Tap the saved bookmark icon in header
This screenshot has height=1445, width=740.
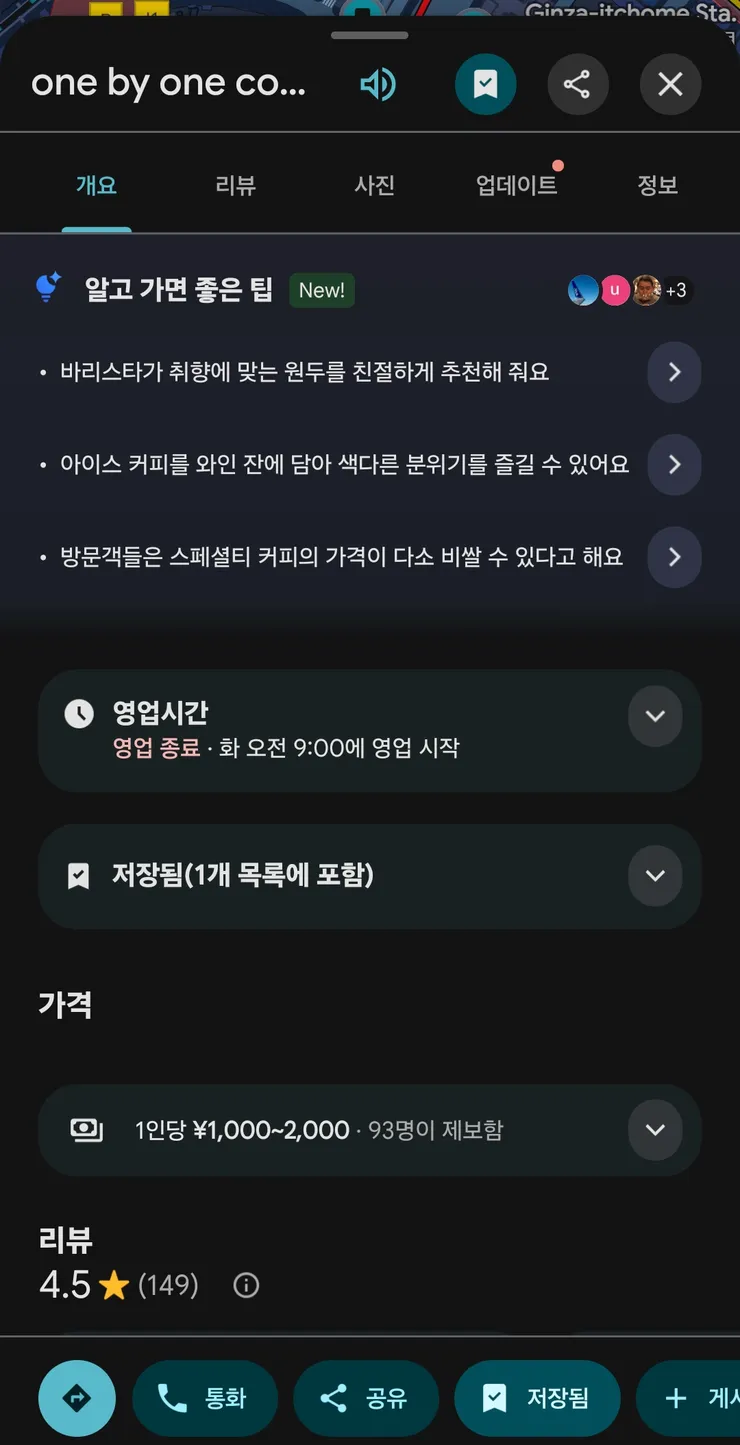coord(485,84)
